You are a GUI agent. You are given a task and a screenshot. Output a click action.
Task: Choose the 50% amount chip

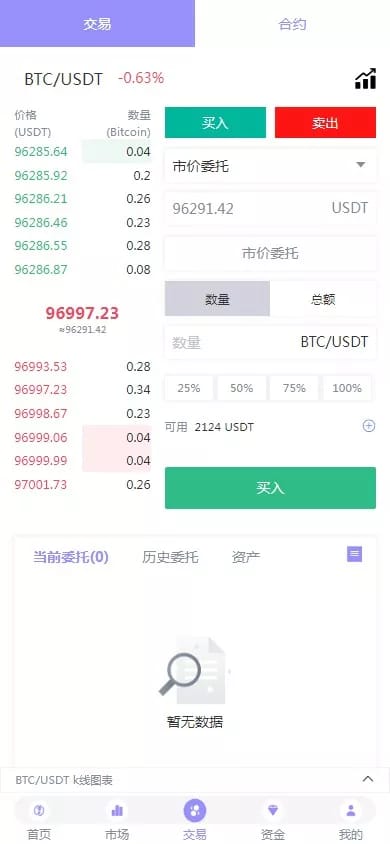click(242, 388)
